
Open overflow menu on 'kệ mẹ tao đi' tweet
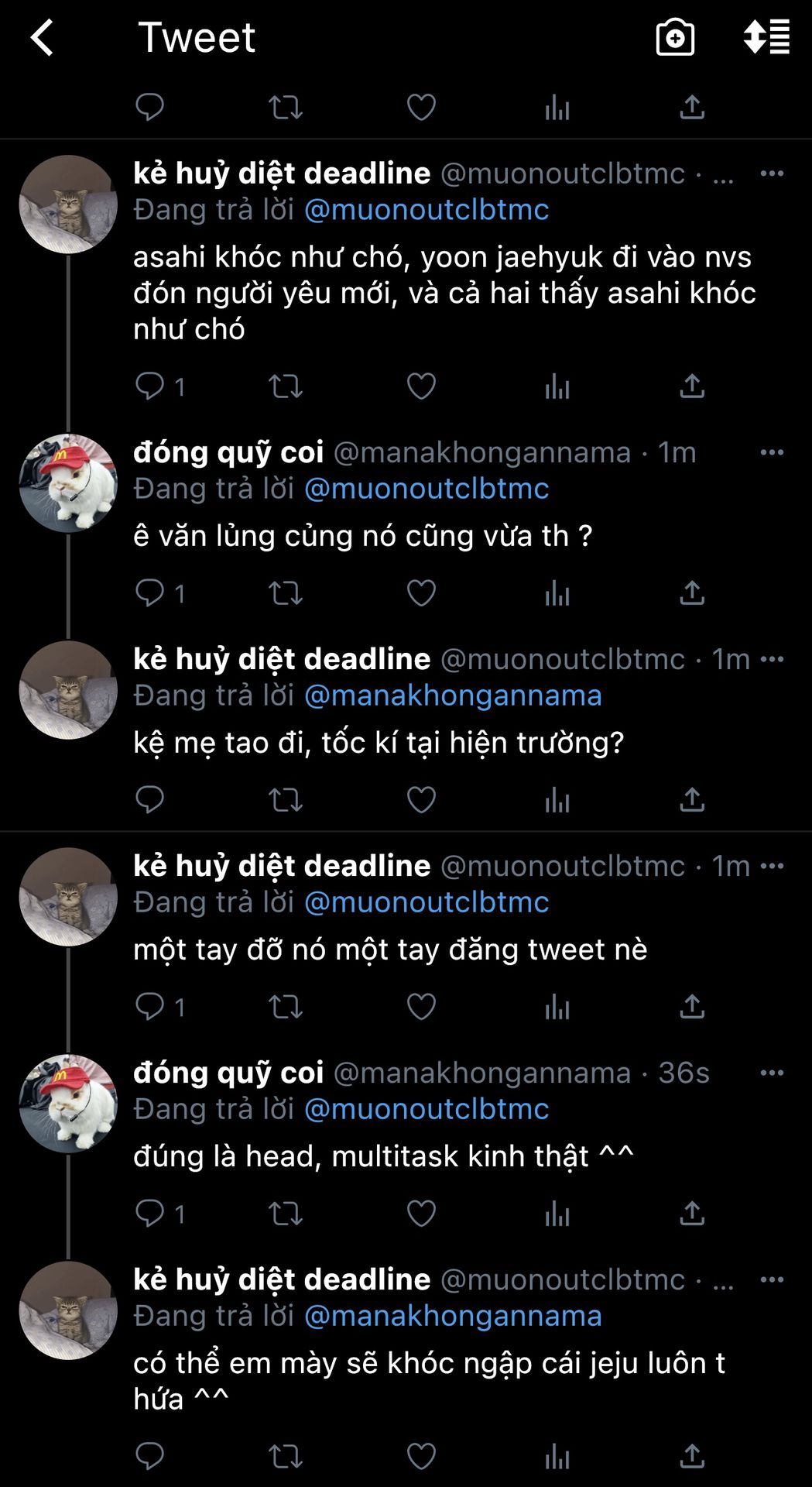pyautogui.click(x=772, y=659)
